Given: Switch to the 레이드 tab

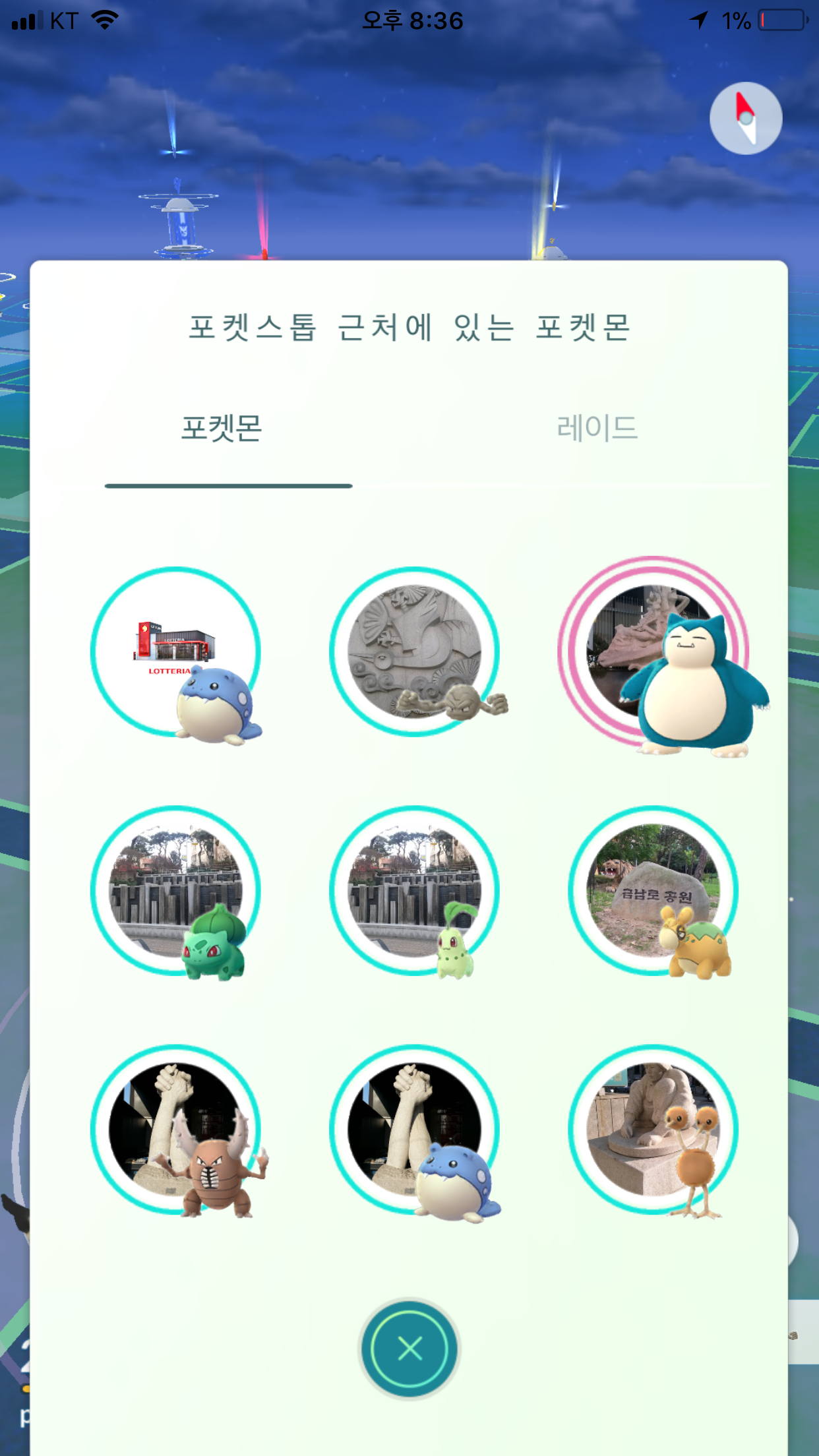Looking at the screenshot, I should click(x=597, y=429).
